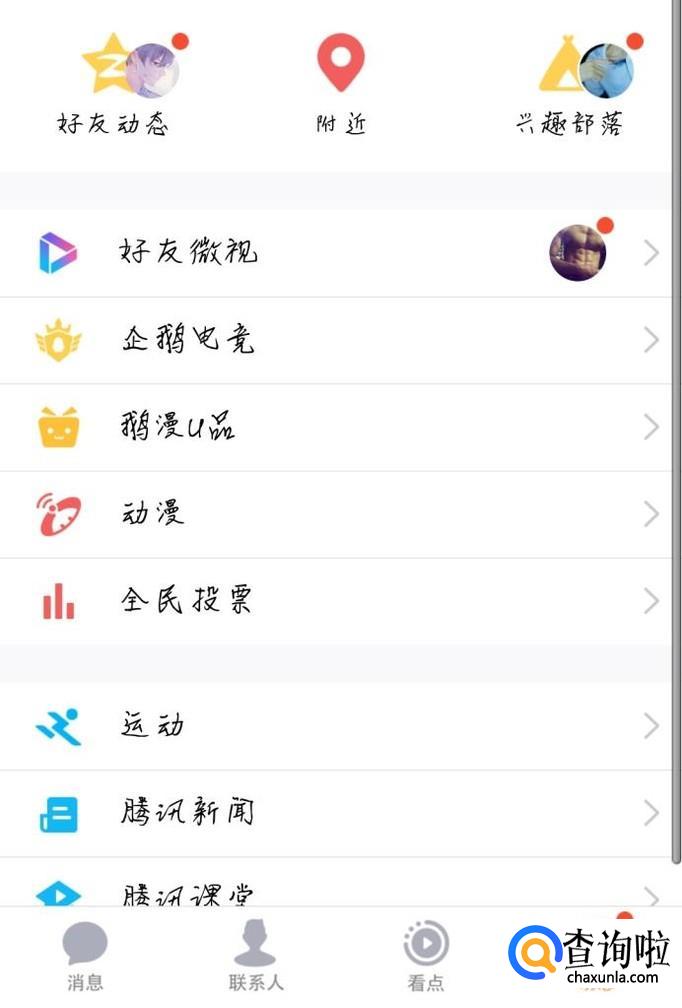Open 附近 nearby people
Viewport: 682px width, 1008px height.
coord(341,85)
